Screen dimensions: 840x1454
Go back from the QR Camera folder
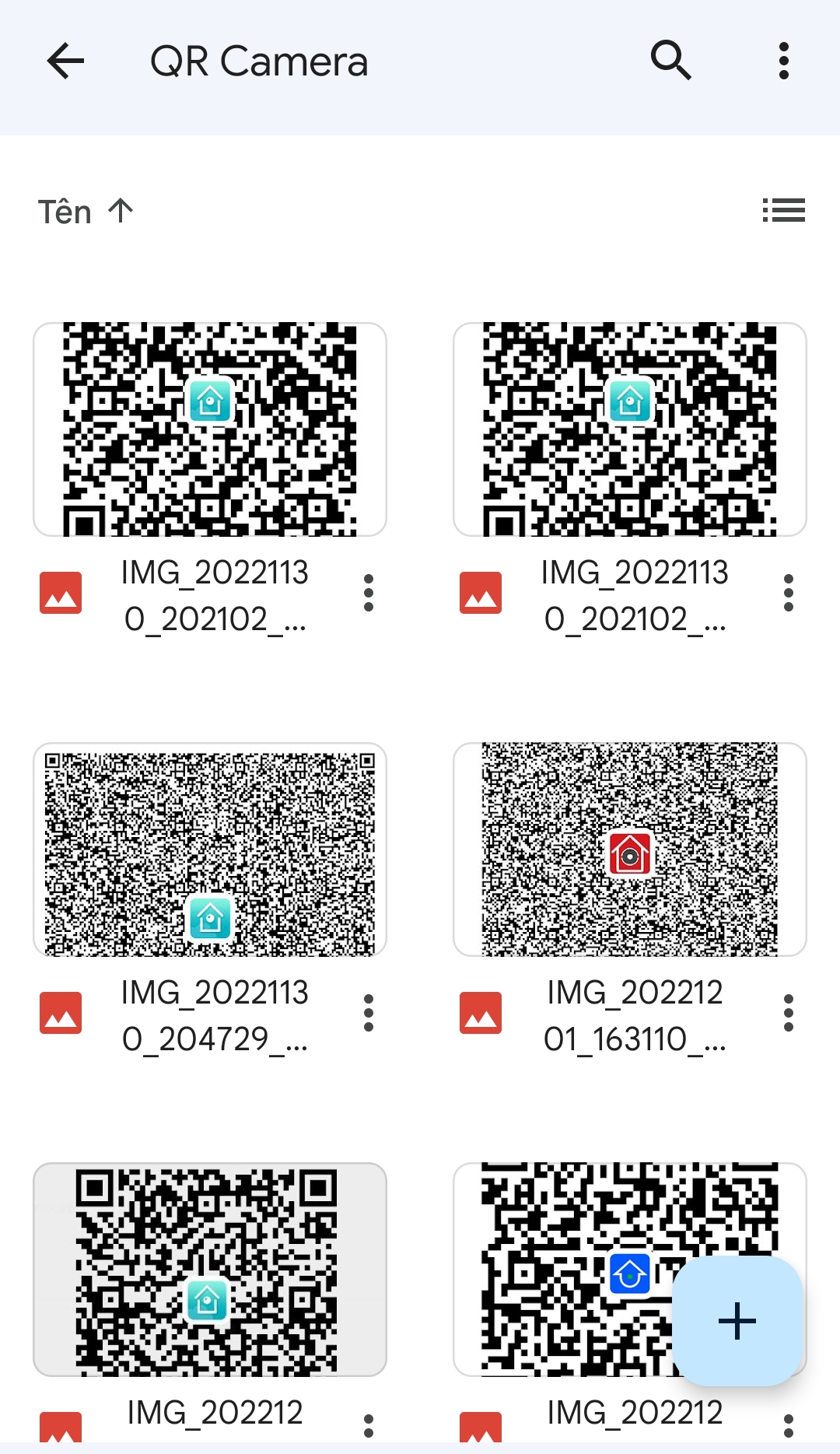pyautogui.click(x=65, y=61)
